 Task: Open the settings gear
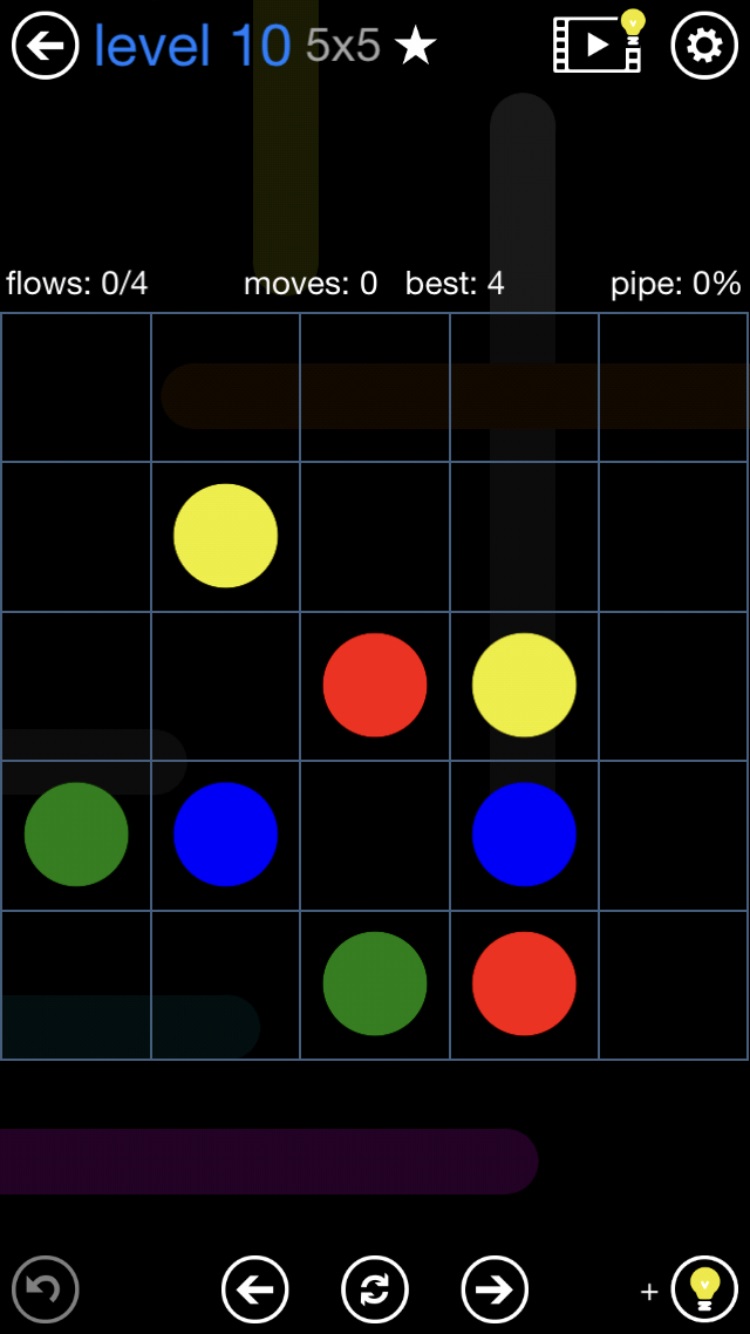tap(704, 45)
